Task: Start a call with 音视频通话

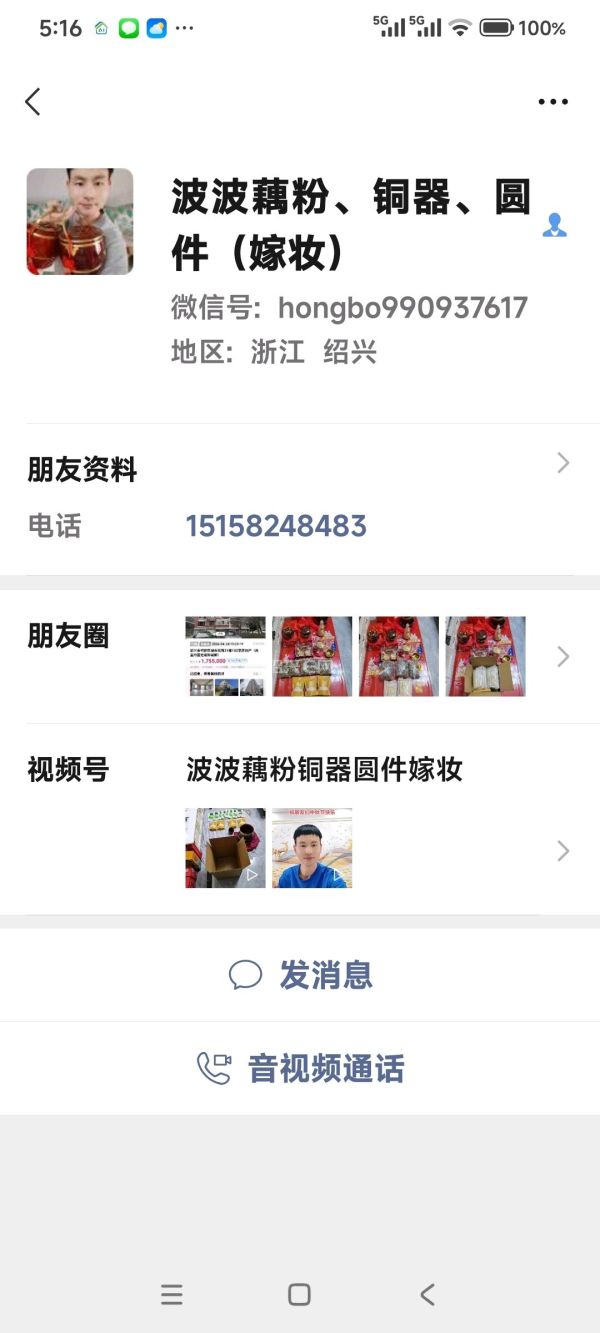Action: [x=300, y=1068]
